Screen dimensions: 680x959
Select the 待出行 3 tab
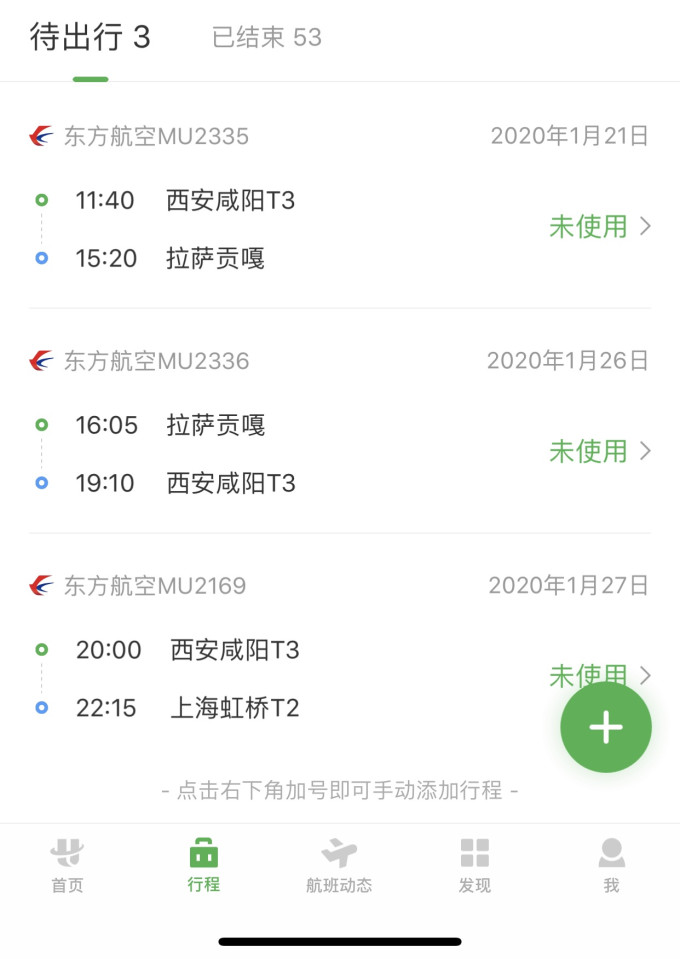tap(90, 38)
